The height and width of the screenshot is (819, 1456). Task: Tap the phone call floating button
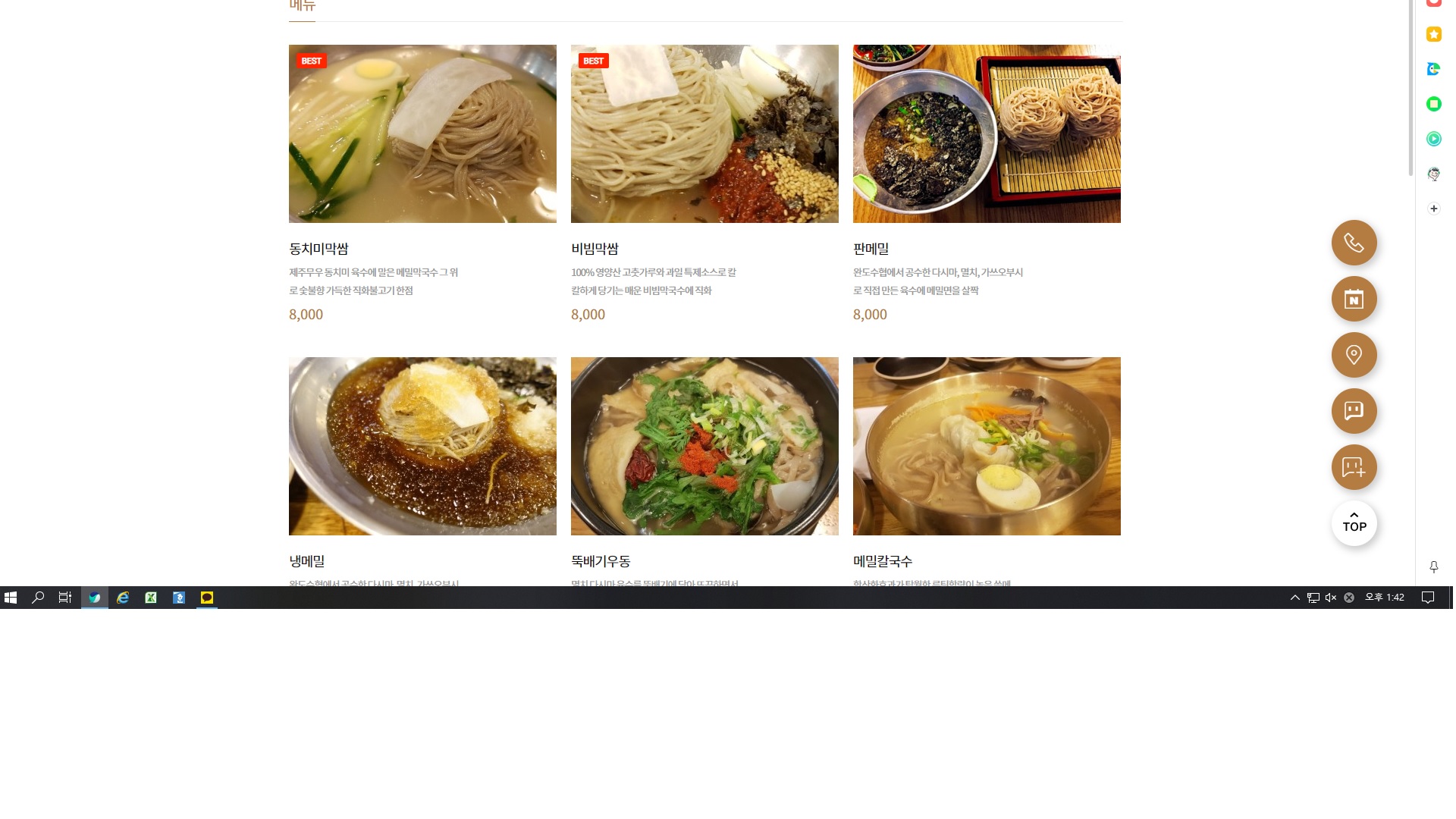[x=1354, y=243]
